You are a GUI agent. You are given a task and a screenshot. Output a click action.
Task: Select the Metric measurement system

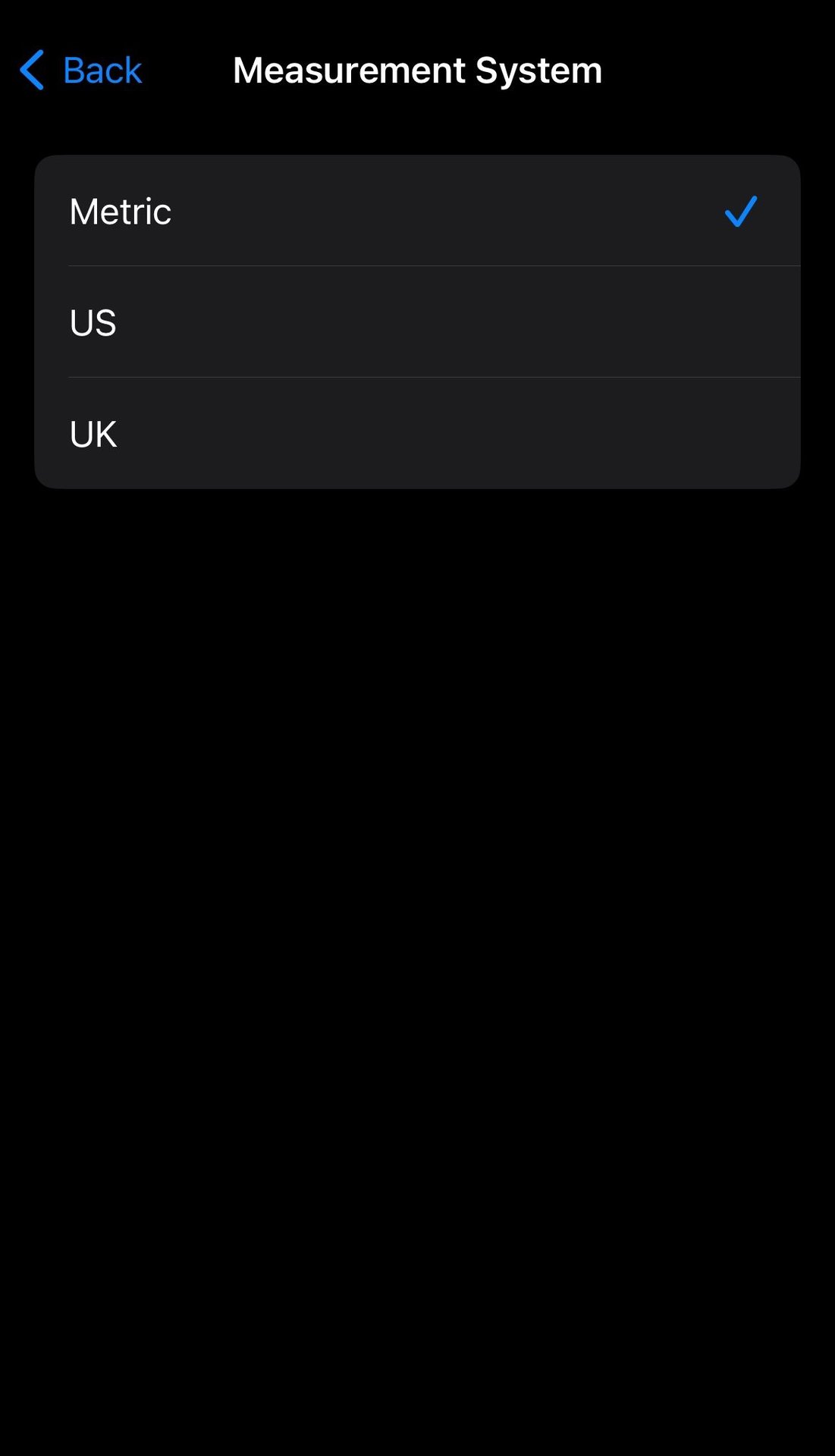pyautogui.click(x=417, y=211)
